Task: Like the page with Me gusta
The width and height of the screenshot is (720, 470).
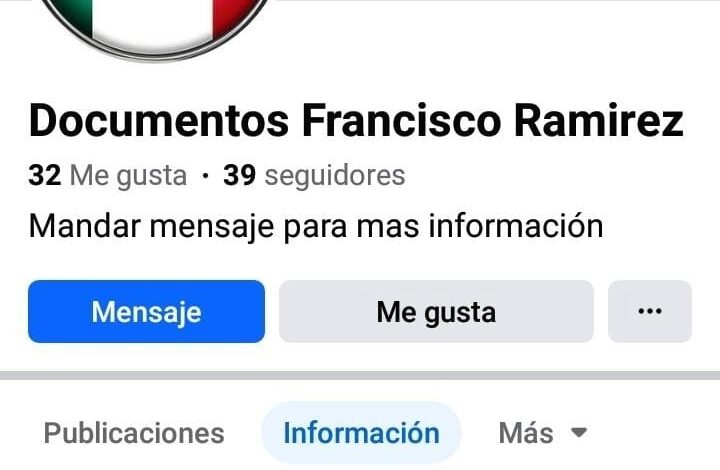Action: 435,312
